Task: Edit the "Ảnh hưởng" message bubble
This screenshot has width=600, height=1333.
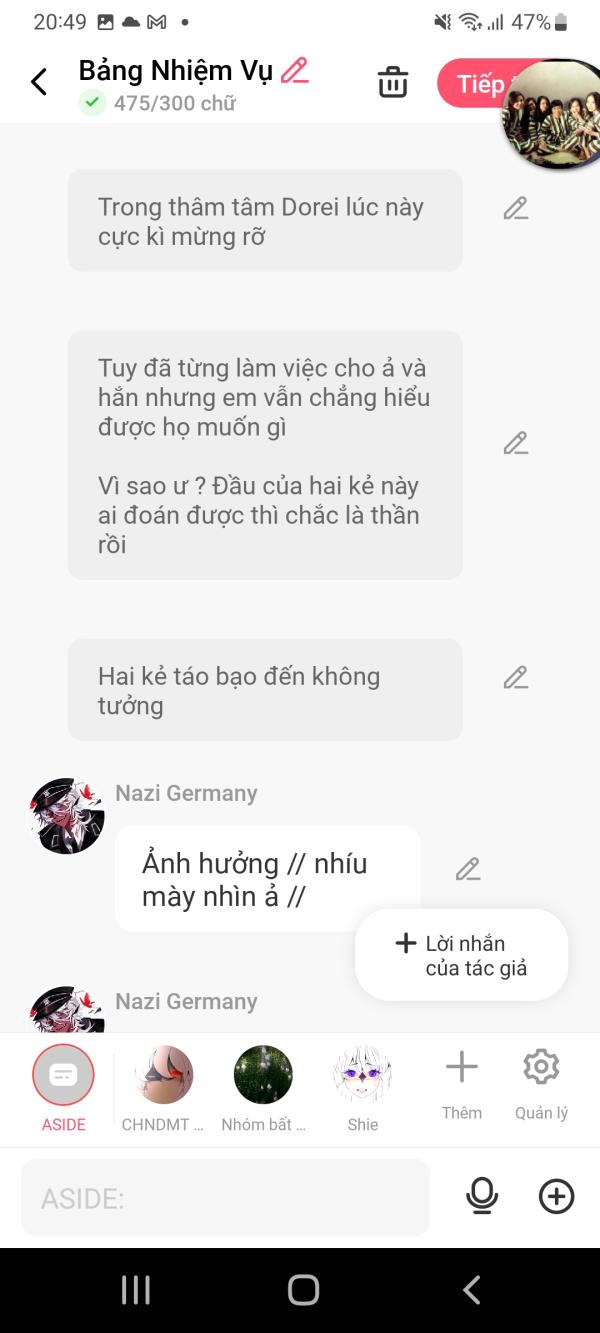Action: (x=468, y=869)
